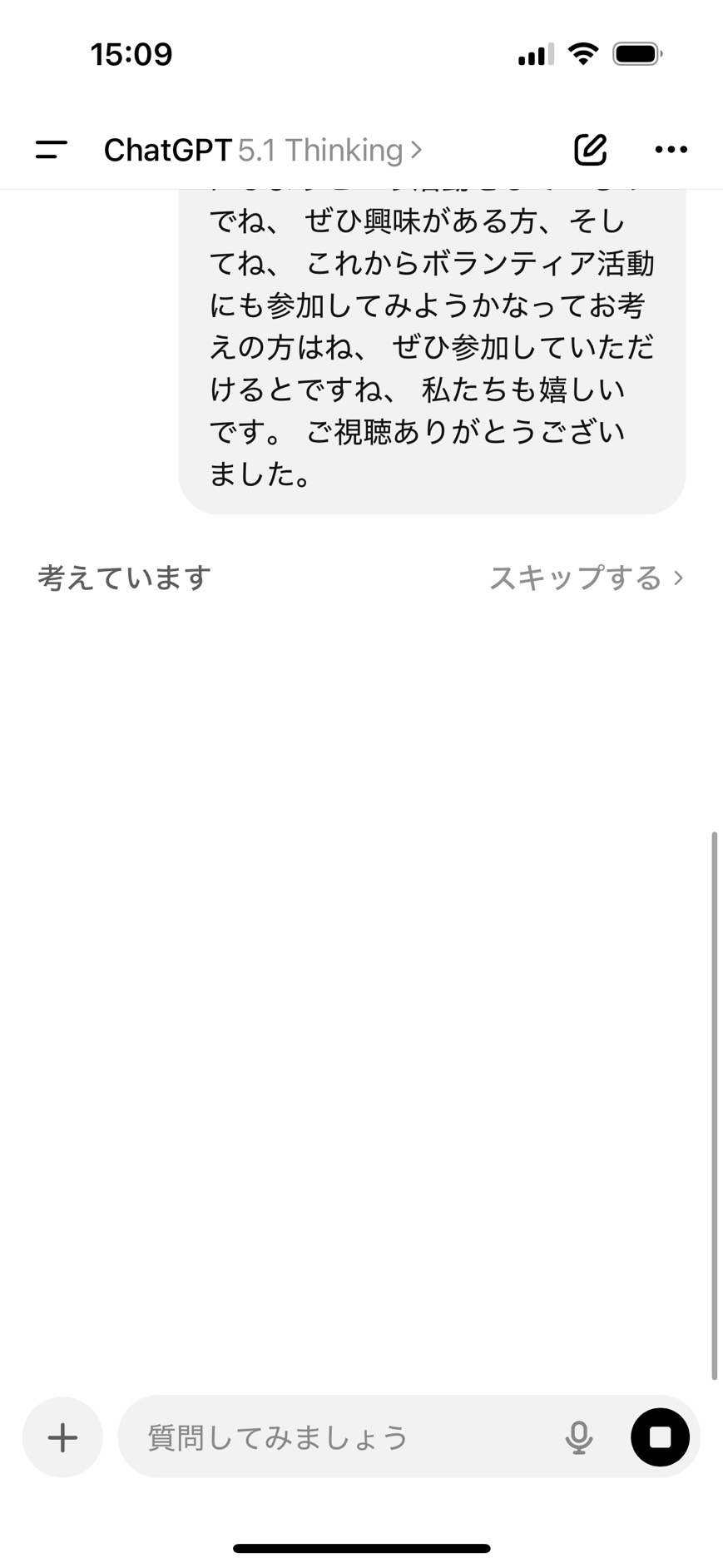723x1568 pixels.
Task: Open the plus attachment button
Action: [62, 1437]
